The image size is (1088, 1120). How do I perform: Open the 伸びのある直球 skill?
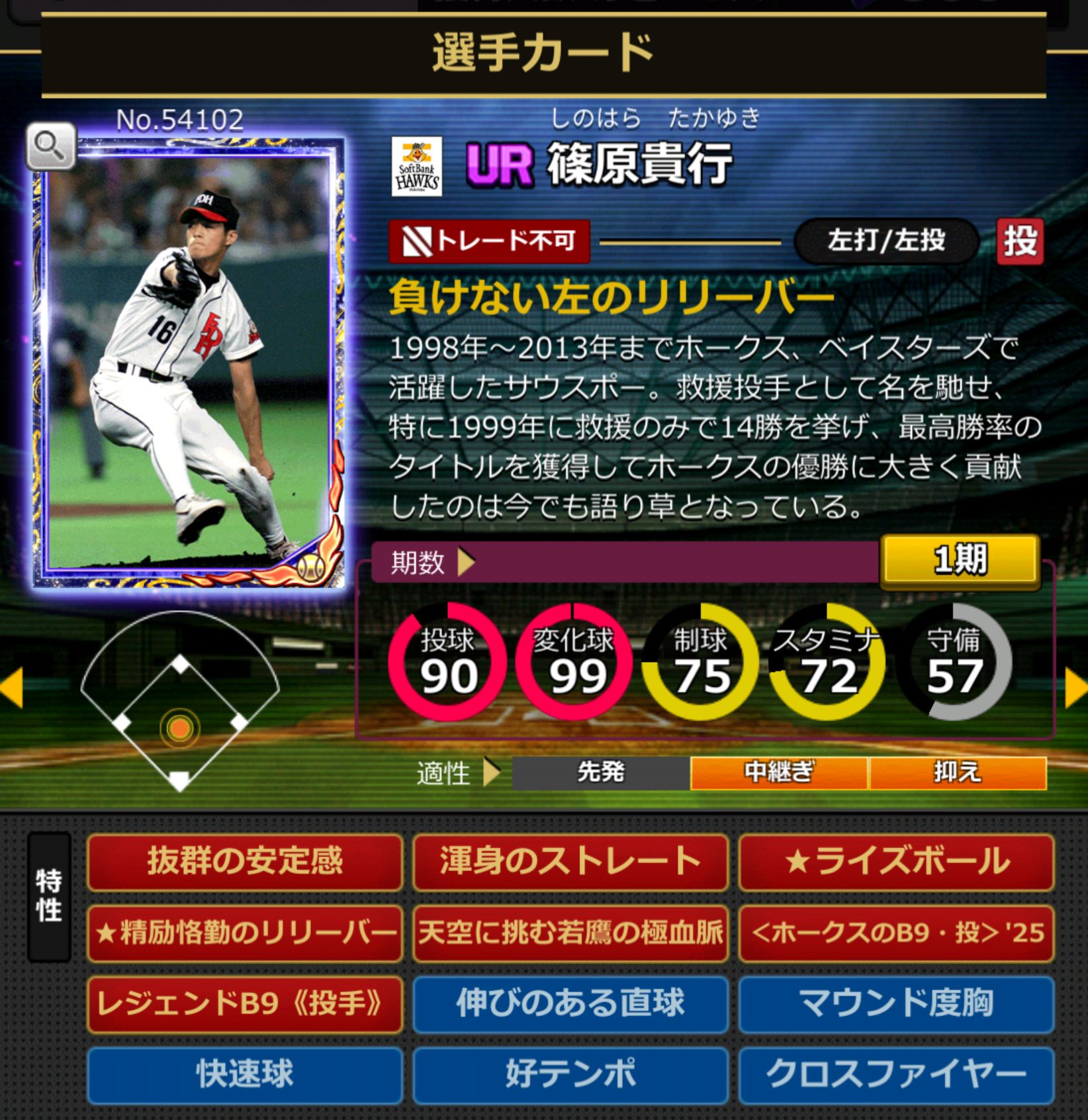tap(570, 1003)
